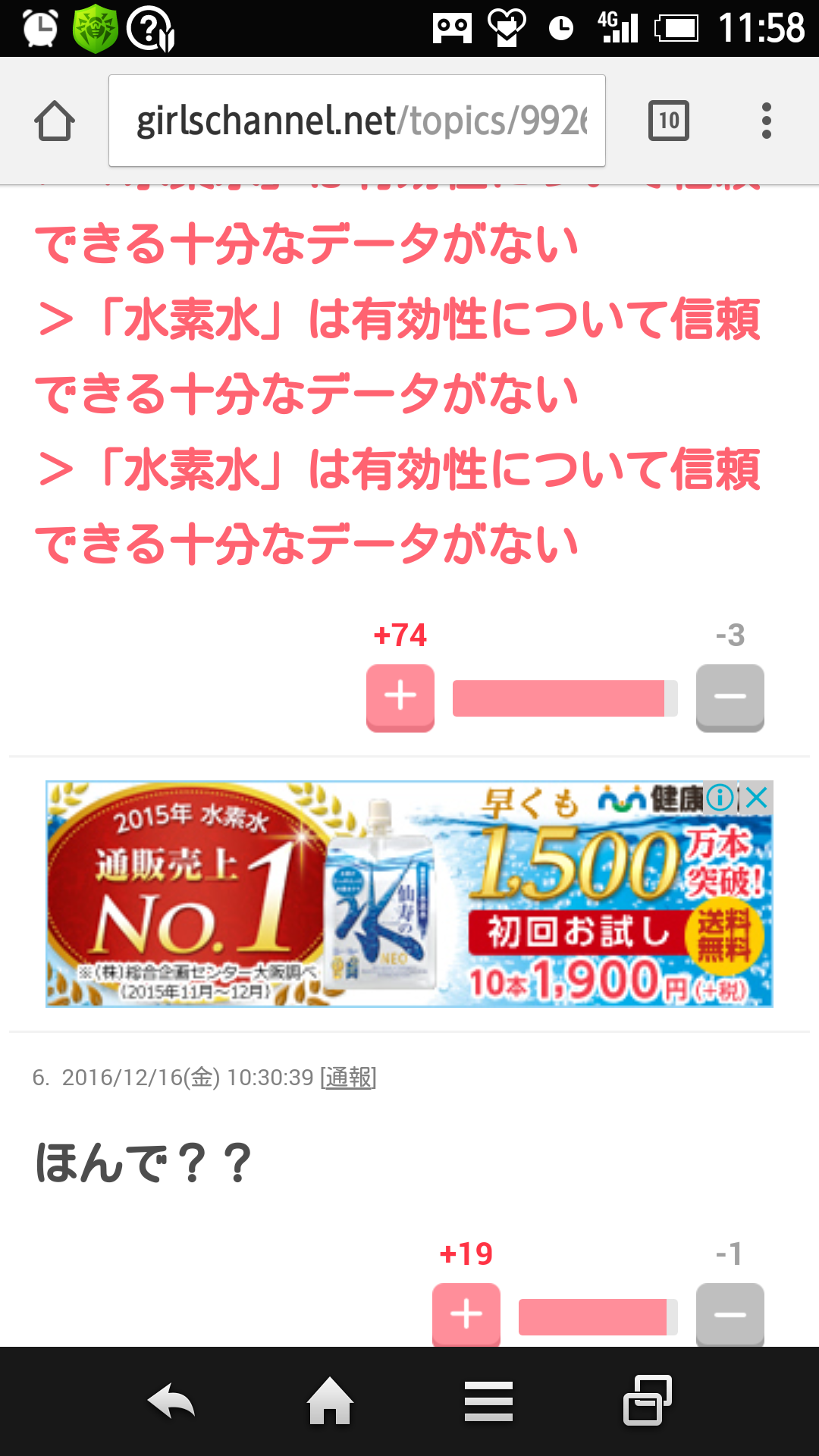Open the tab switcher showing 10
This screenshot has width=819, height=1456.
669,121
